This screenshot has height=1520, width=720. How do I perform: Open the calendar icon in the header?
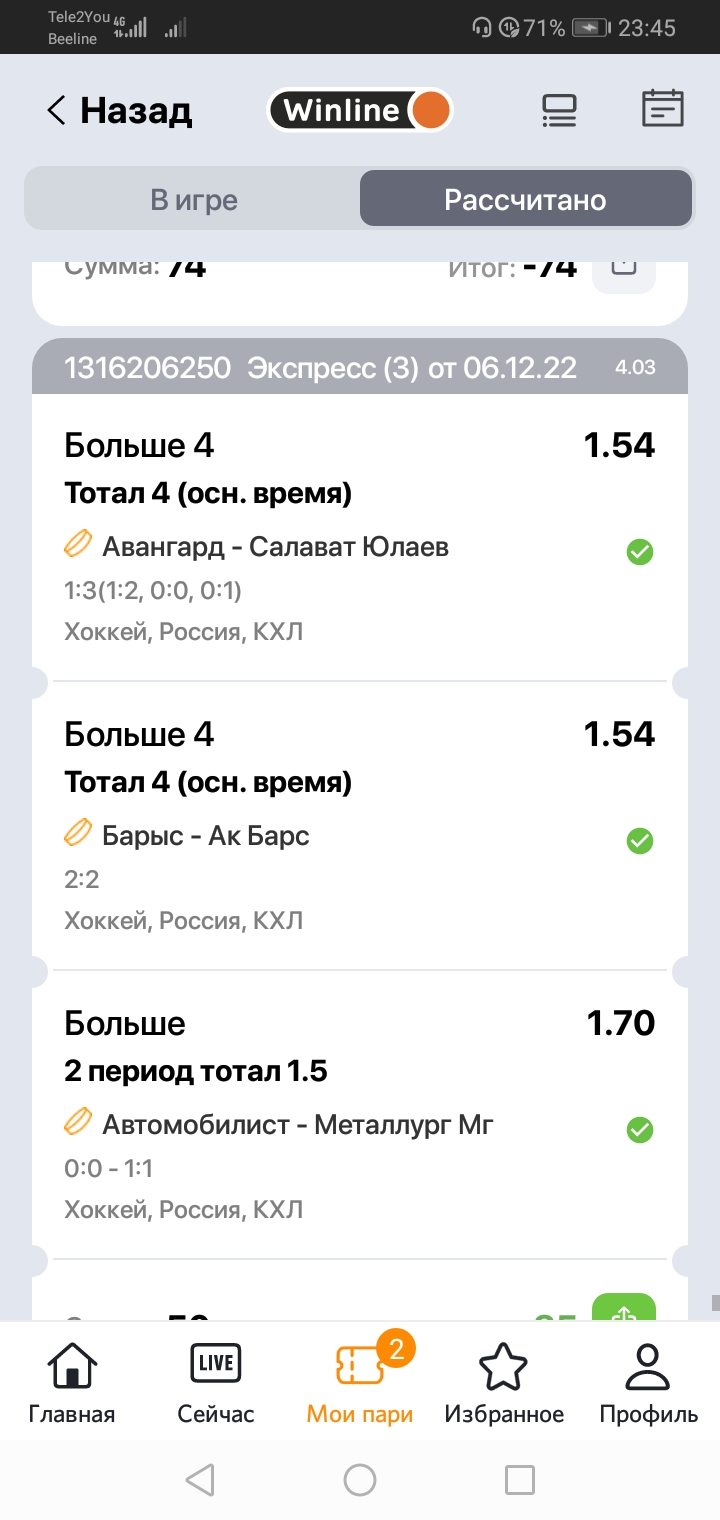pos(662,109)
